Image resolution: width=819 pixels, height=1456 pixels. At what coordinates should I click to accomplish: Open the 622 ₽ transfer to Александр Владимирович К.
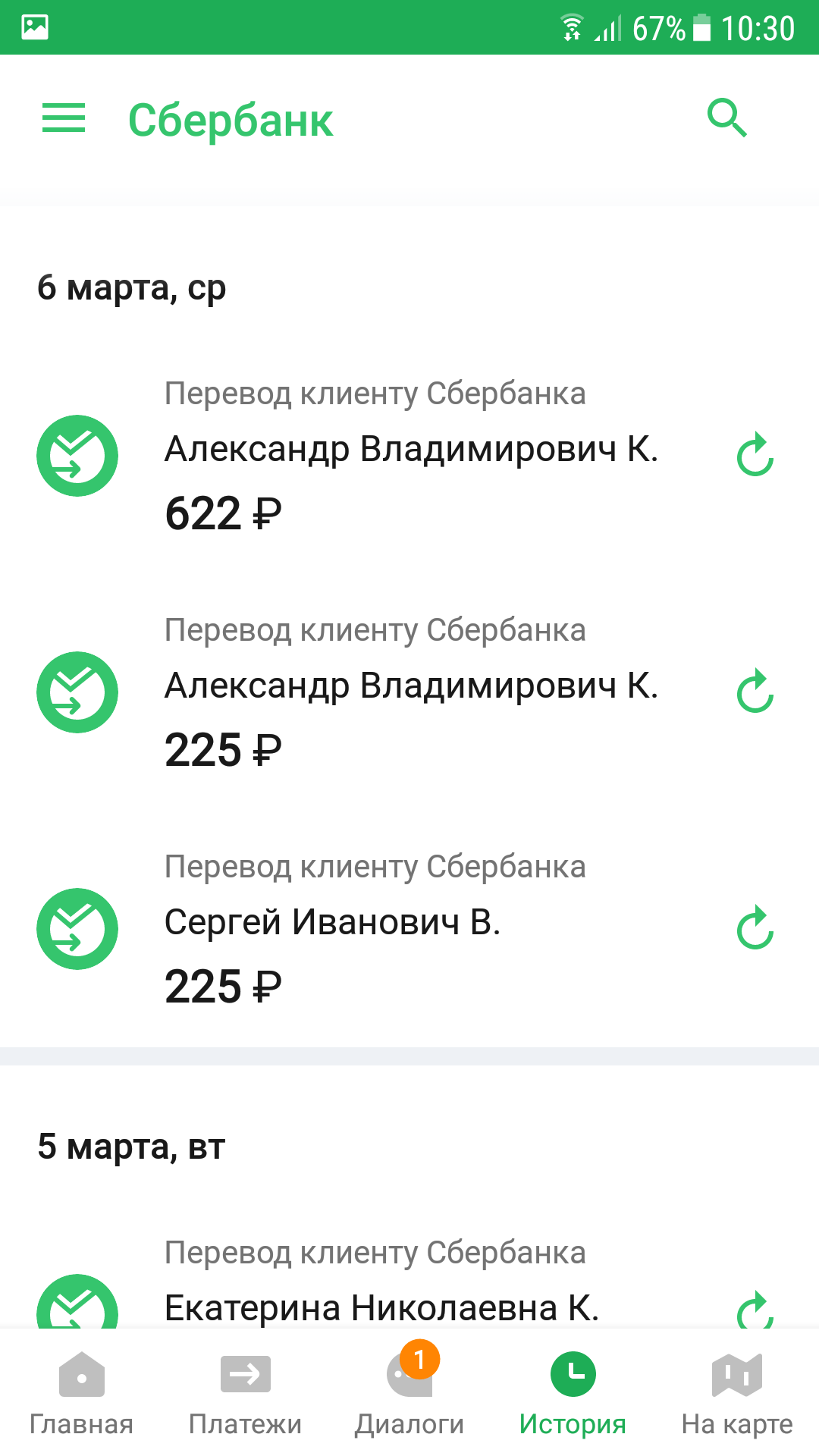click(409, 455)
